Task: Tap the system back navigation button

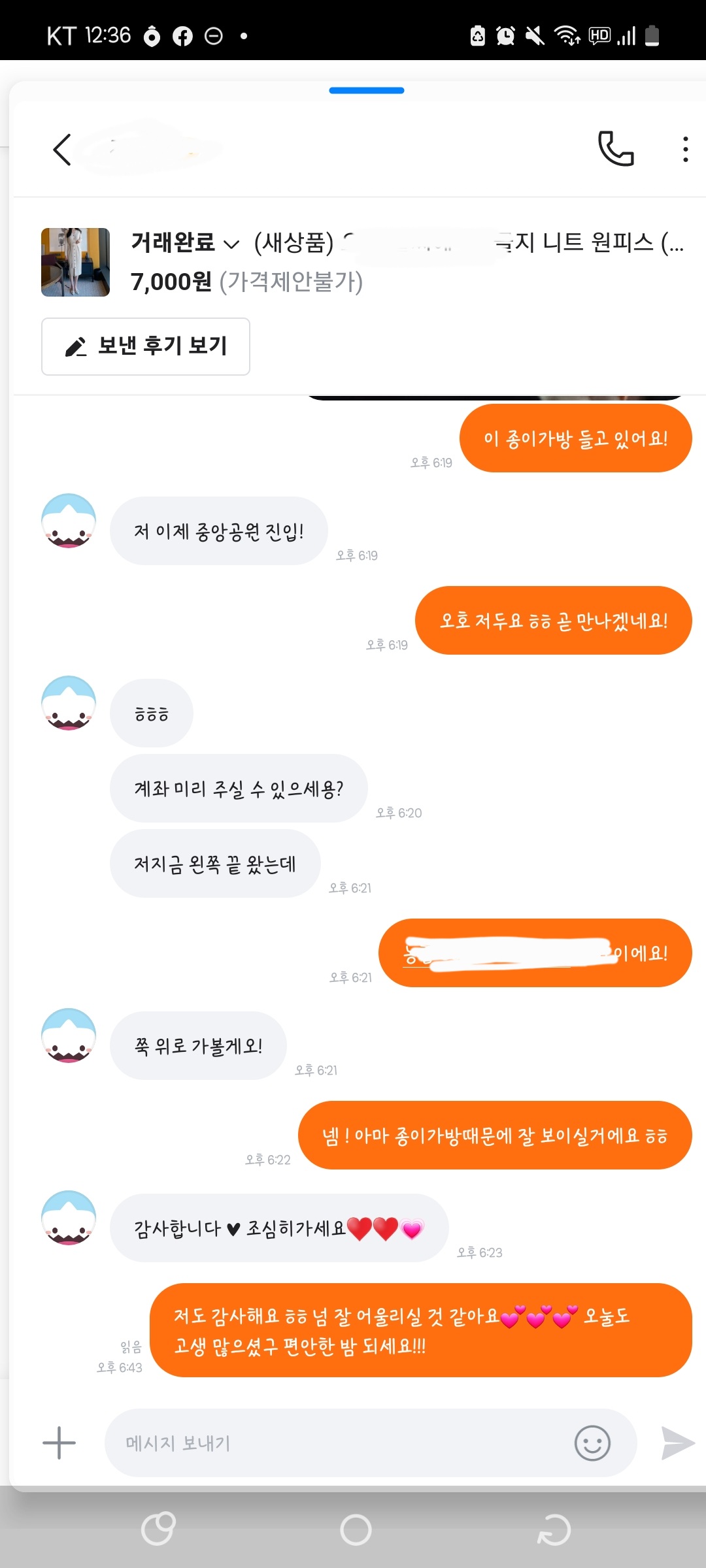Action: click(554, 1529)
